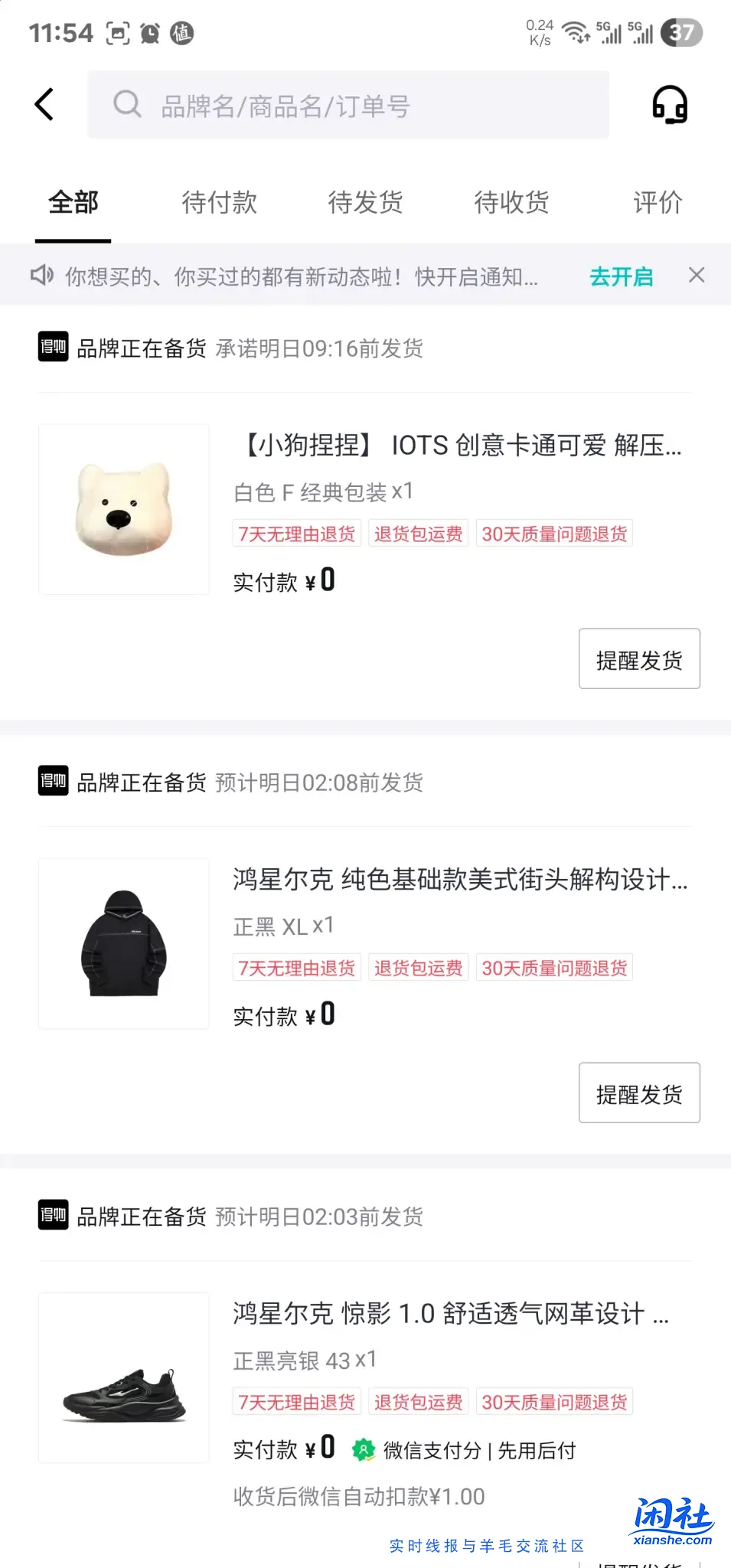Tap 提醒发货 for the 鸿星尔克 hoodie order
Image resolution: width=731 pixels, height=1568 pixels.
(639, 1093)
